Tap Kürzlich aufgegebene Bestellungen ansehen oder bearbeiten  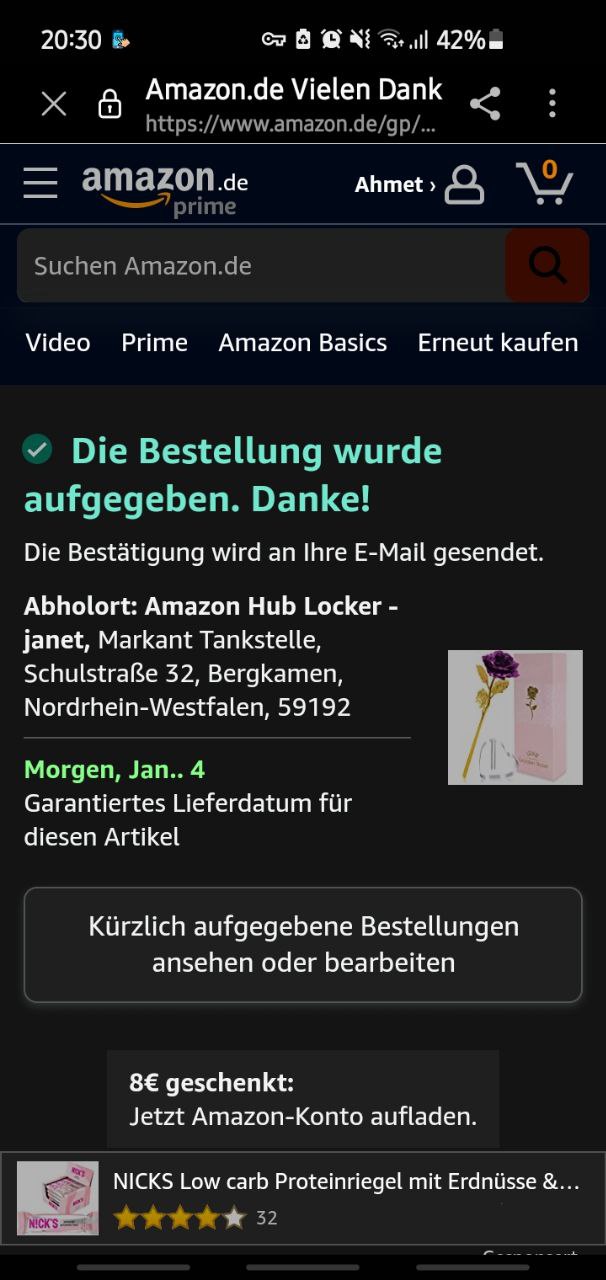pyautogui.click(x=303, y=944)
